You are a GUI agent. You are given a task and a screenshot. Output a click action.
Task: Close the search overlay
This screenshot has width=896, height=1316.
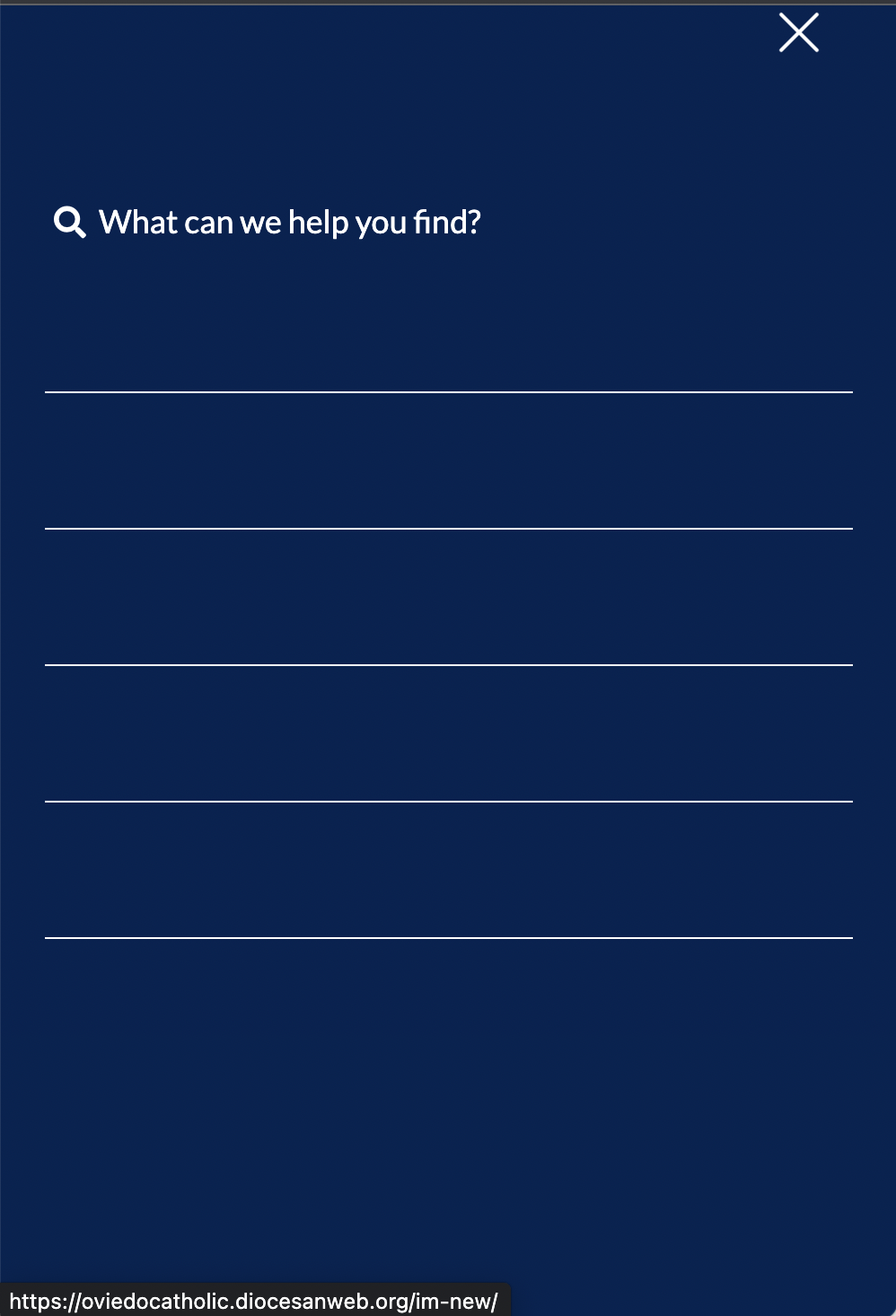(798, 33)
